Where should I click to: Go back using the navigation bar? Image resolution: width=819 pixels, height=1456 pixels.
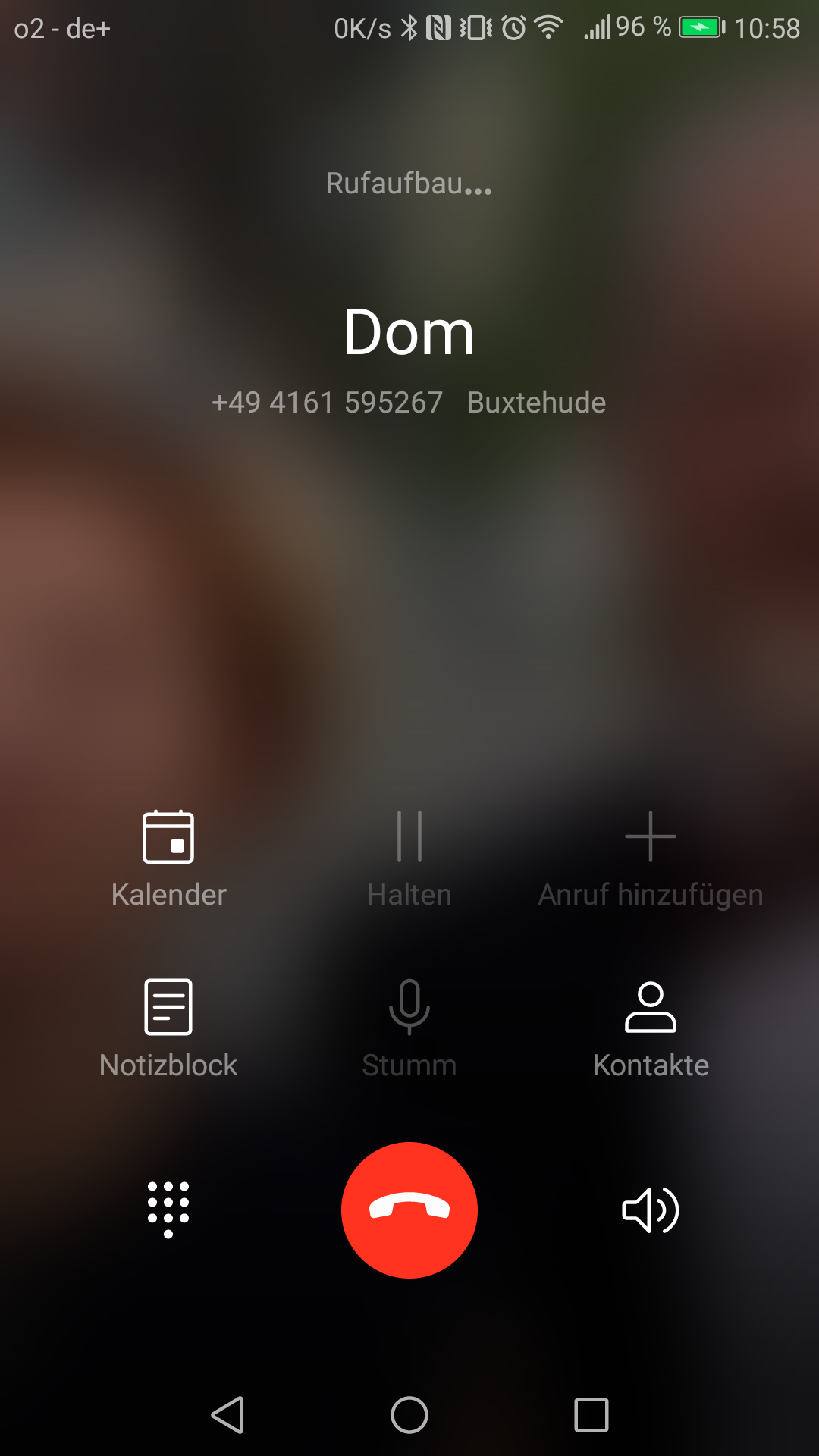[227, 1415]
